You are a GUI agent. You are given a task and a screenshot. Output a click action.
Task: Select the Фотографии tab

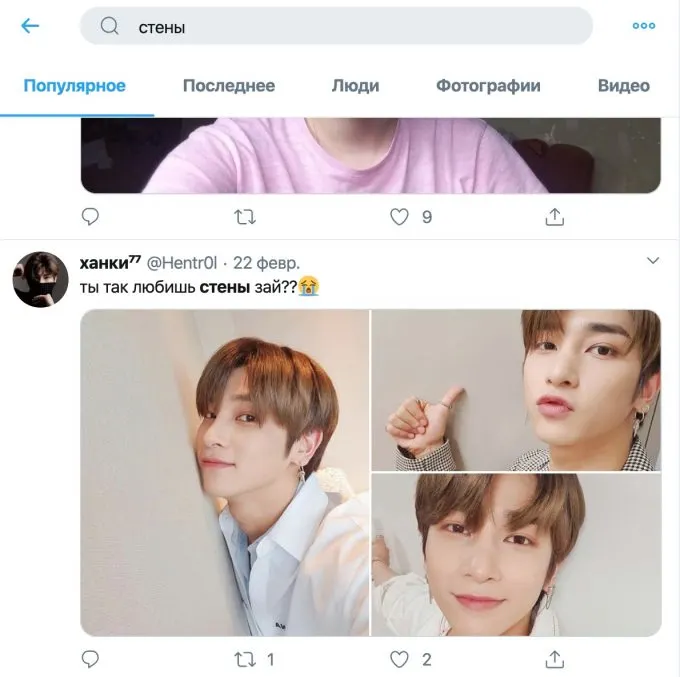(x=488, y=86)
